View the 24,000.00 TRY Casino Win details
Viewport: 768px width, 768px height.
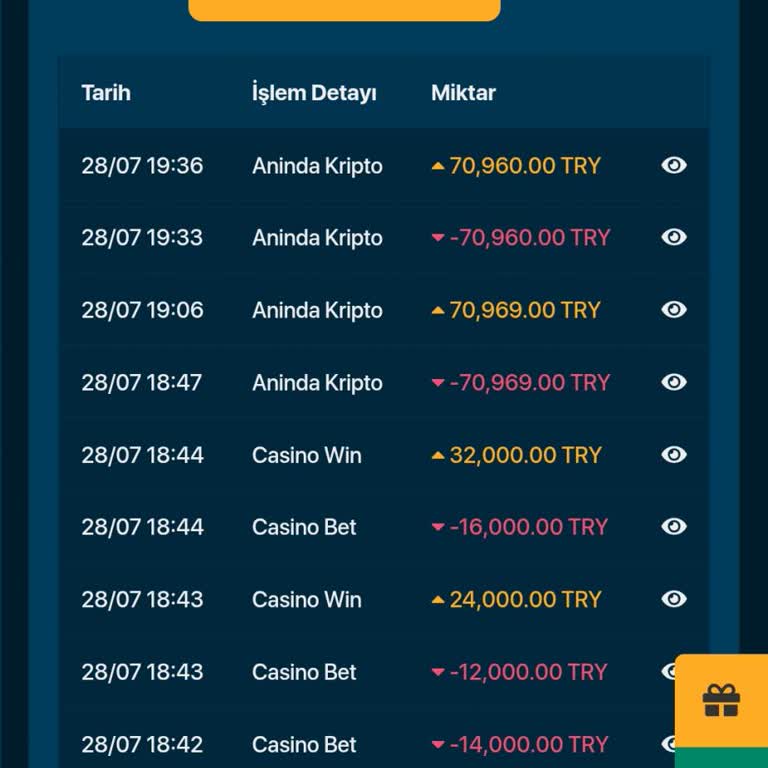tap(674, 599)
